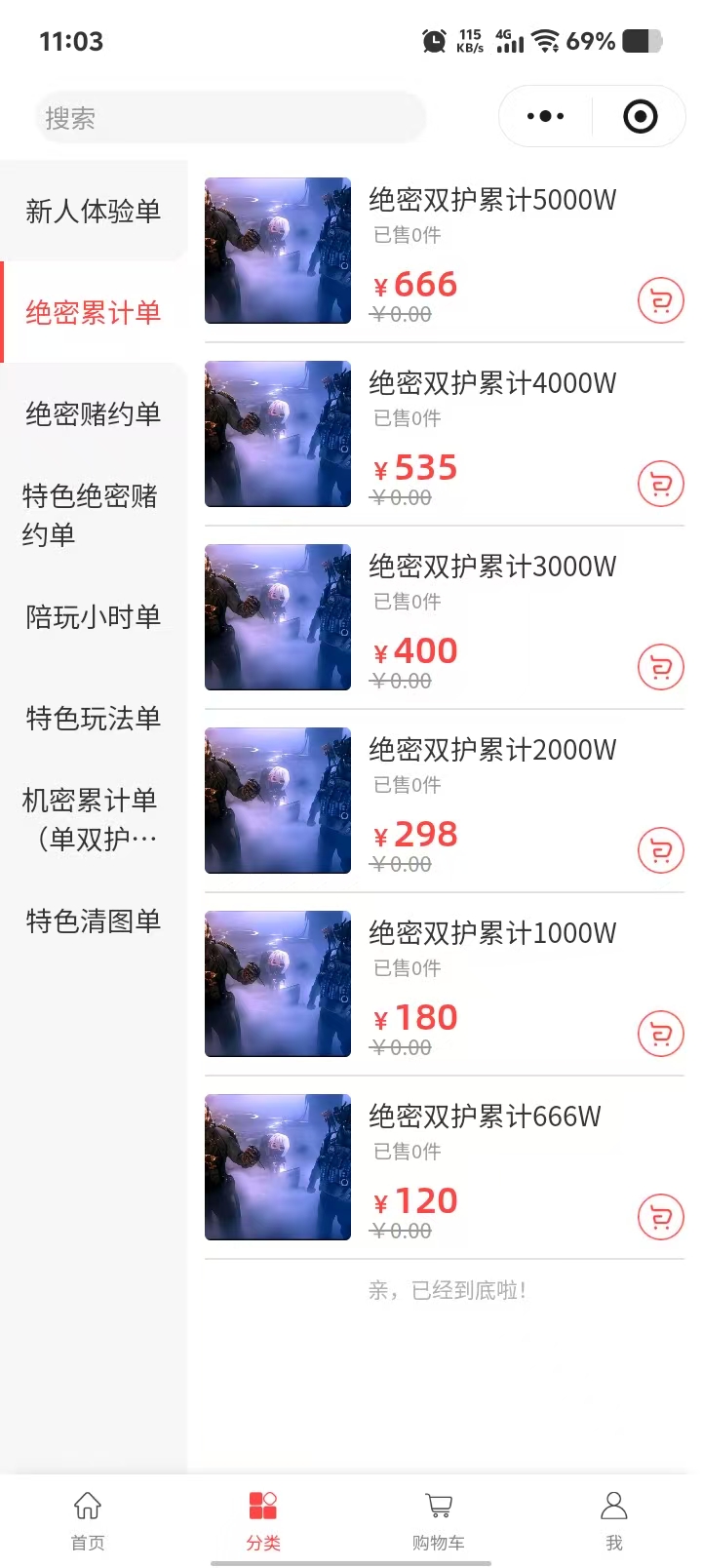Add 绝密双护累计5000W to cart
Screen dimensions: 702x1568
(x=660, y=300)
